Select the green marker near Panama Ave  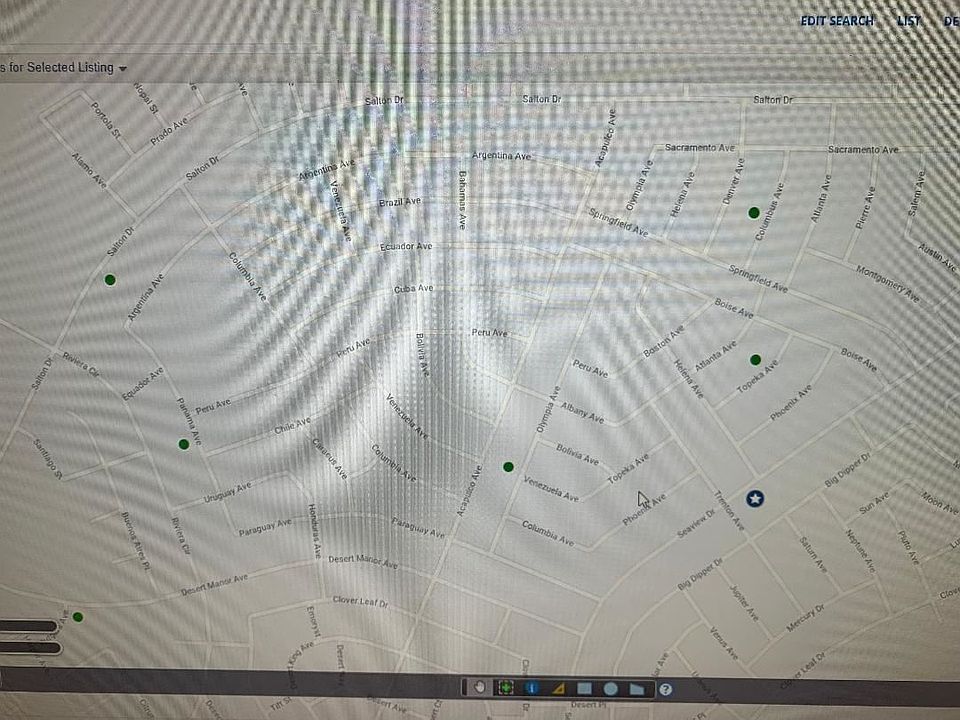[183, 444]
